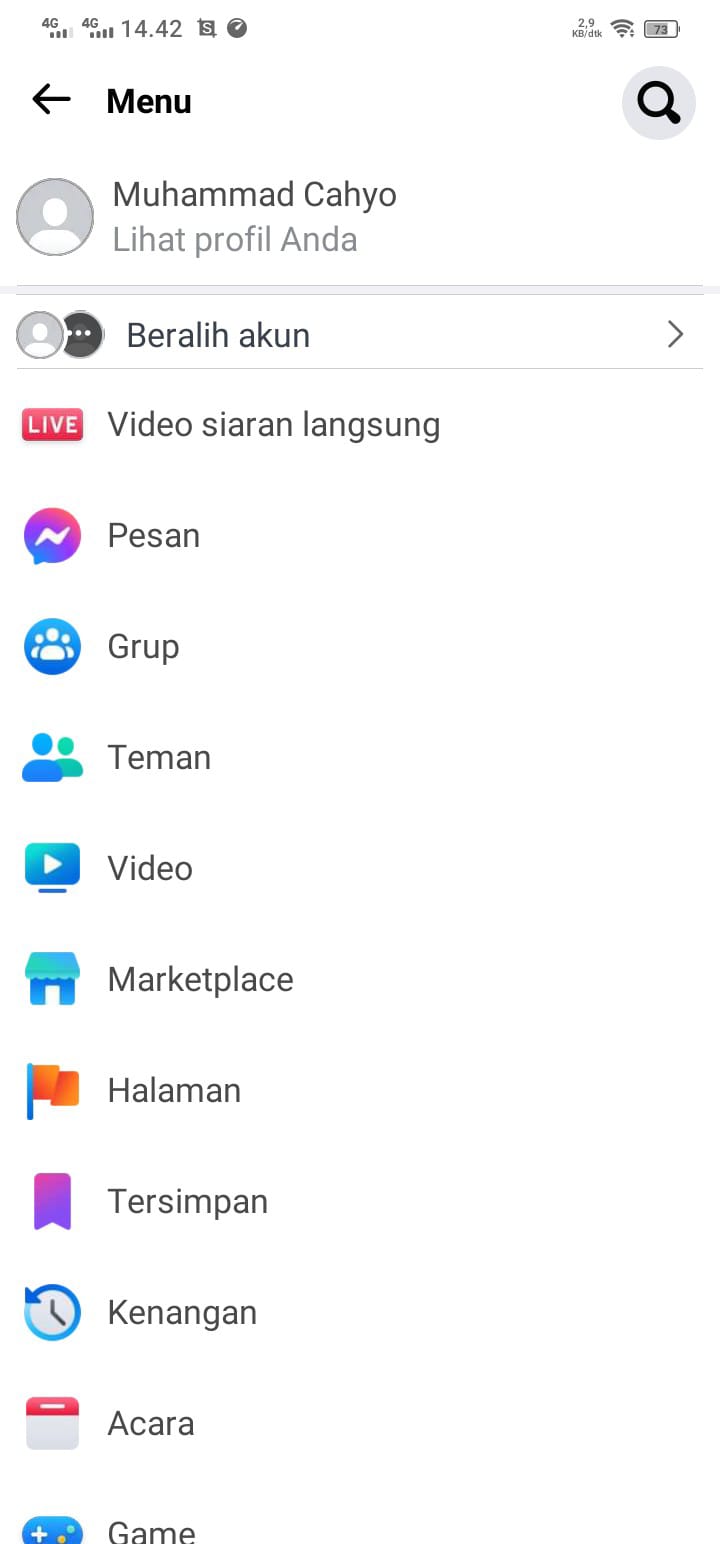The image size is (720, 1544).
Task: Open Marketplace
Action: (200, 980)
